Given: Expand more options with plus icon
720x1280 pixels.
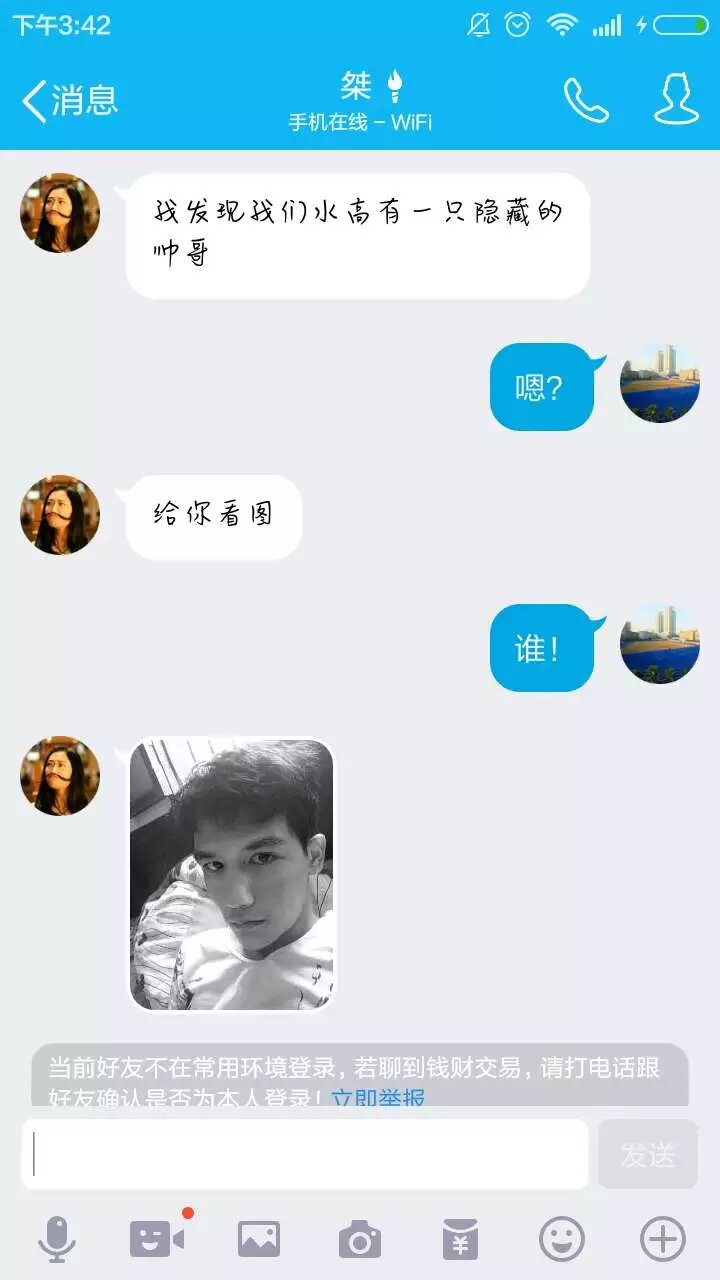Looking at the screenshot, I should [663, 1240].
